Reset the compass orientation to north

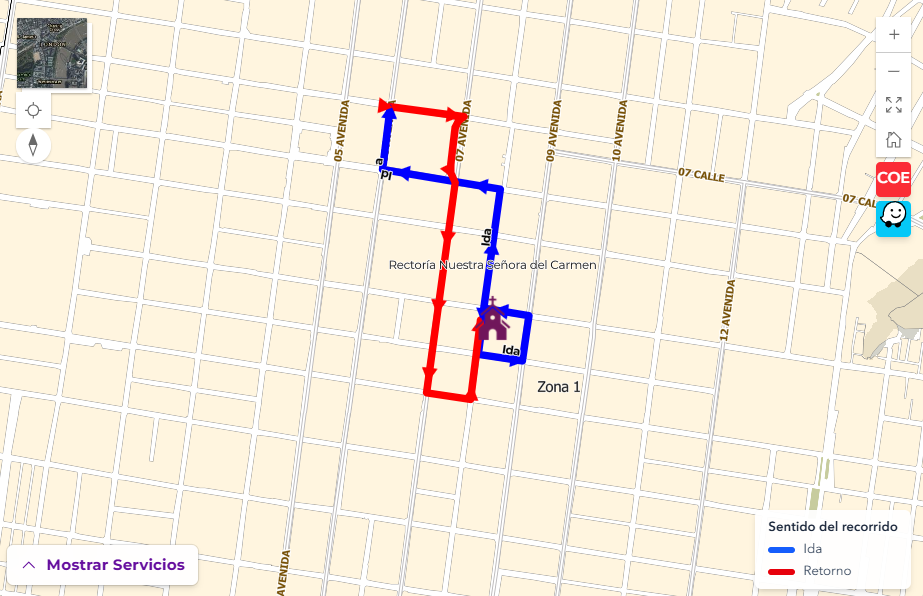tap(33, 145)
